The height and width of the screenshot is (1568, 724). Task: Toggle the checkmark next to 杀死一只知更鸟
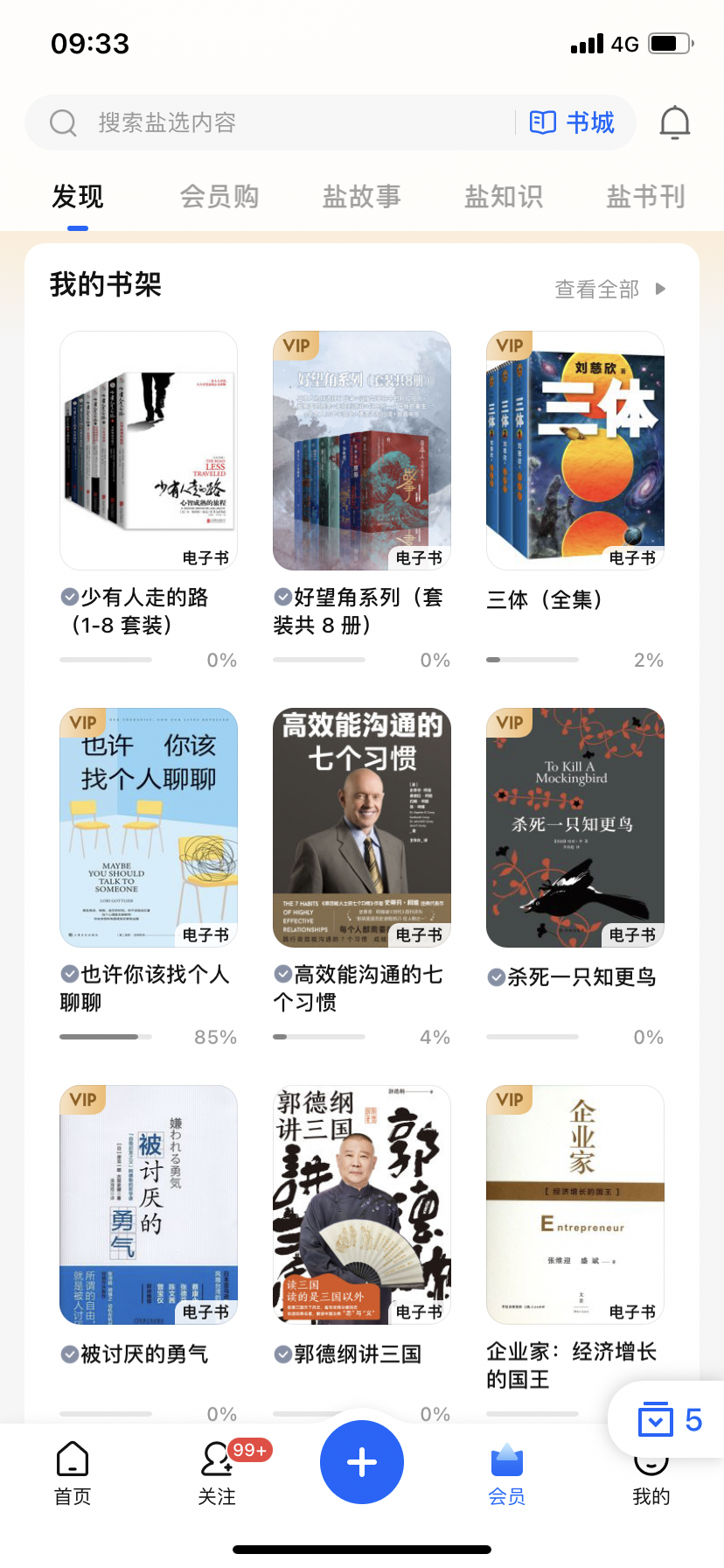(x=498, y=977)
